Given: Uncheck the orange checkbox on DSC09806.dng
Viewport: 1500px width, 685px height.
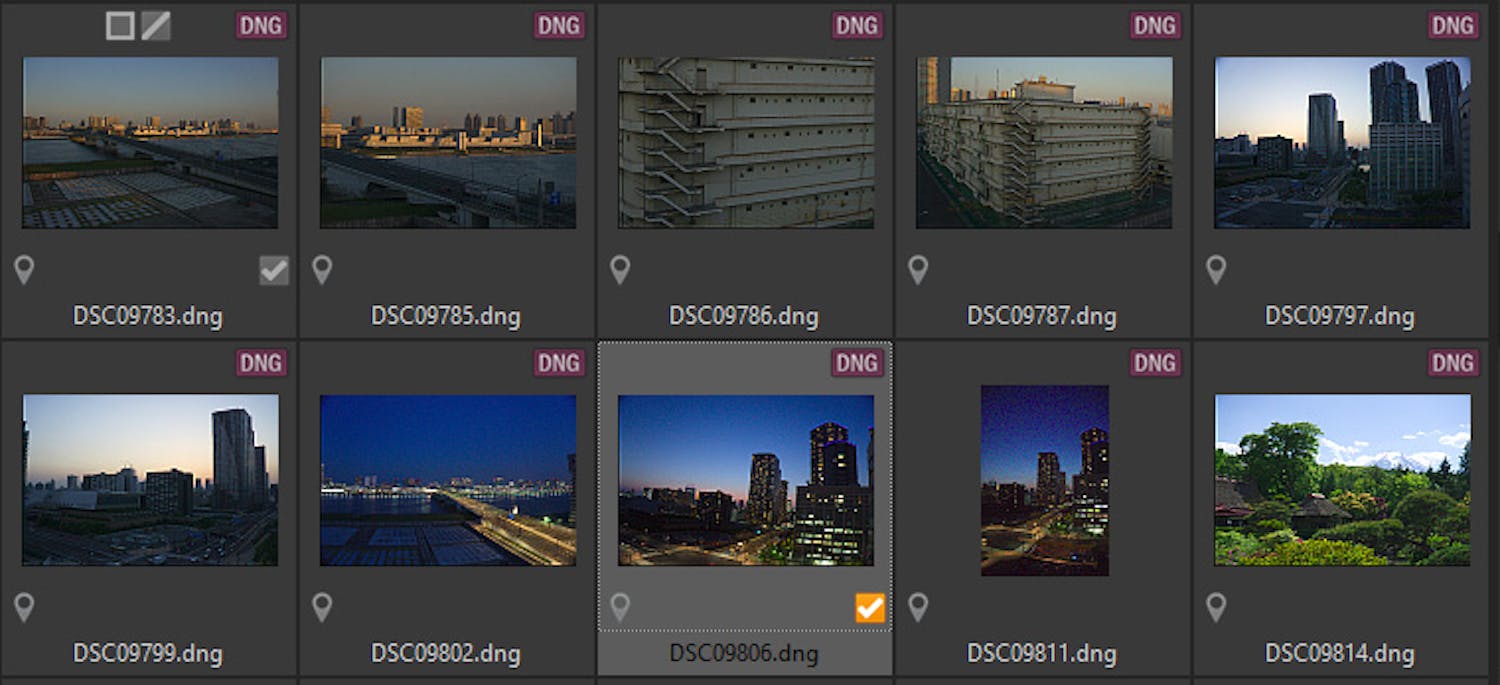Looking at the screenshot, I should pyautogui.click(x=870, y=607).
